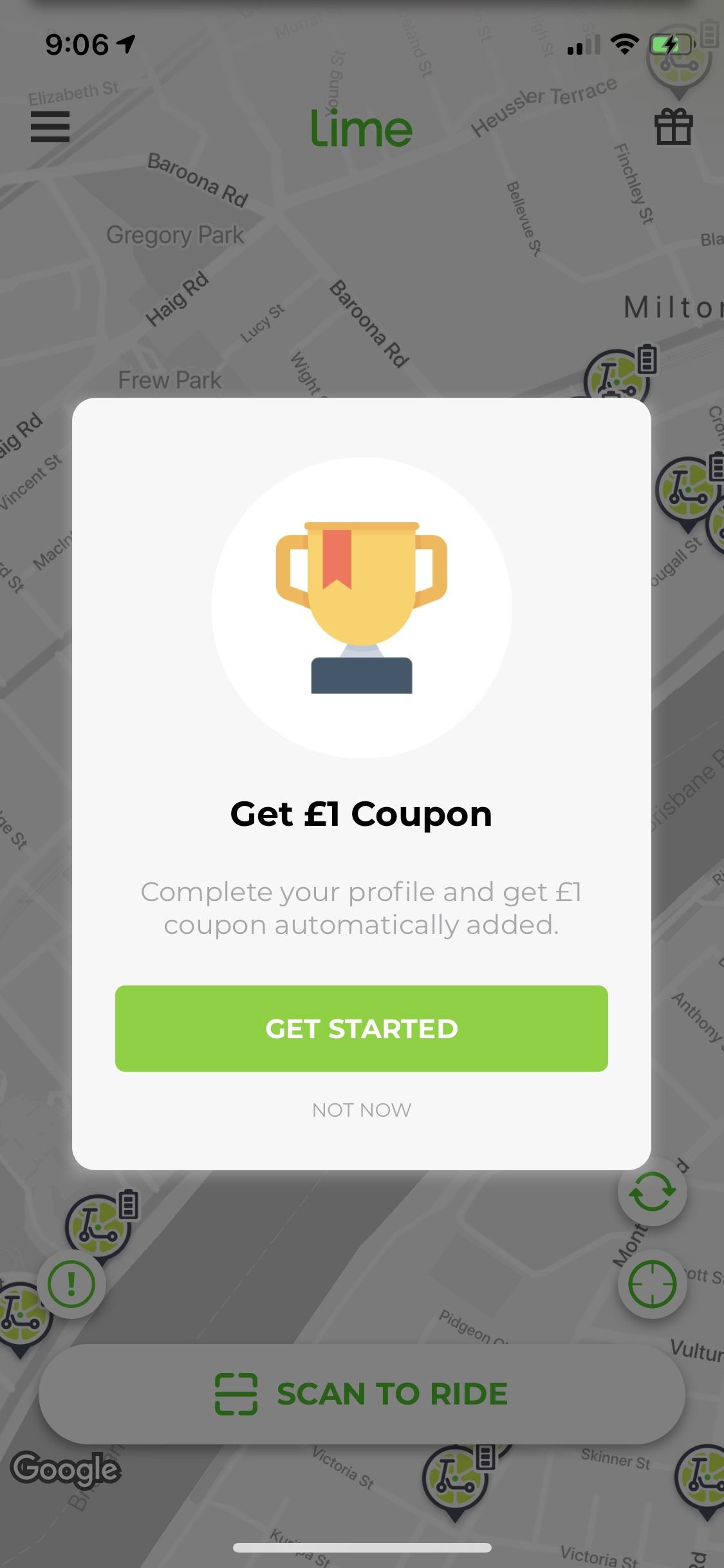Tap the home indicator bar
The image size is (724, 1568).
pyautogui.click(x=362, y=1547)
